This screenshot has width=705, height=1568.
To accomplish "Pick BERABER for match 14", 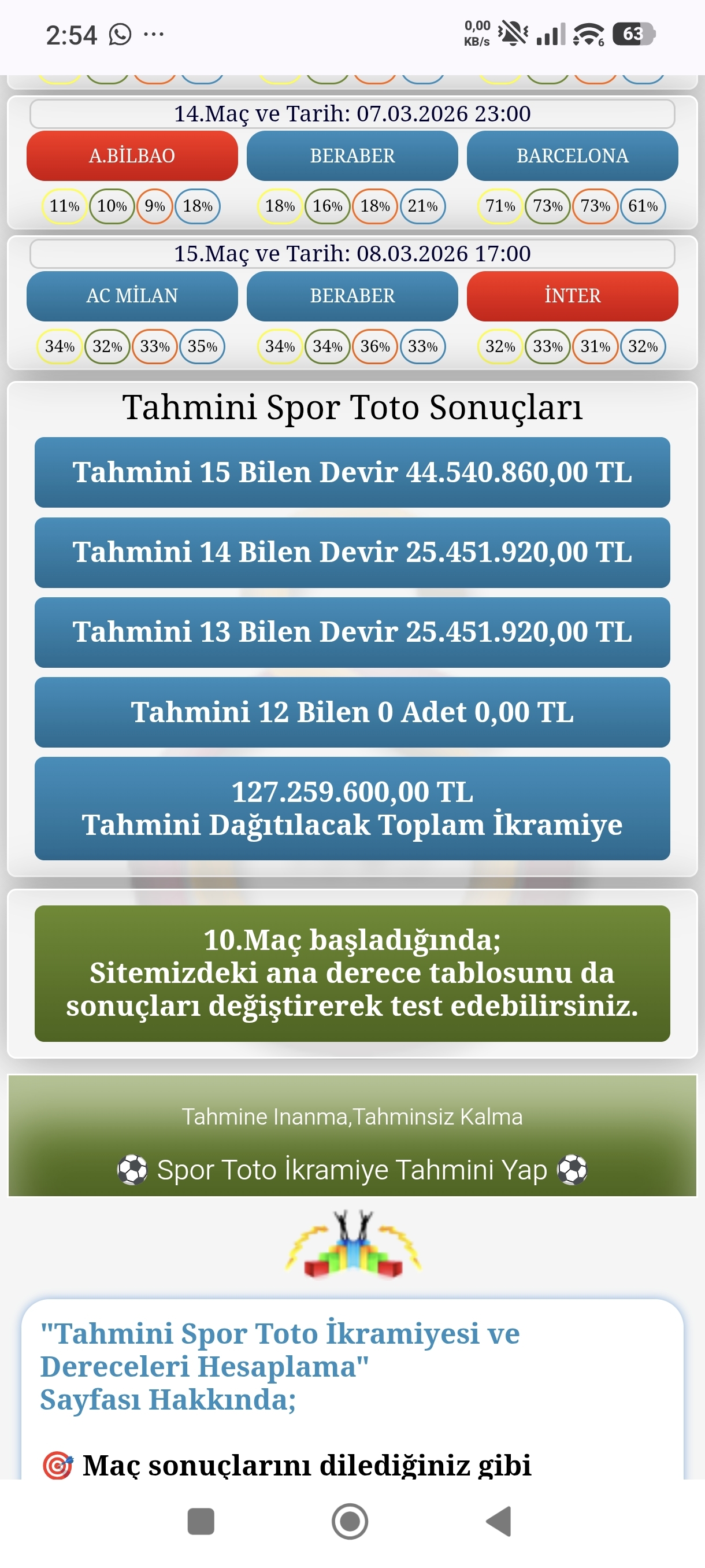I will 352,156.
